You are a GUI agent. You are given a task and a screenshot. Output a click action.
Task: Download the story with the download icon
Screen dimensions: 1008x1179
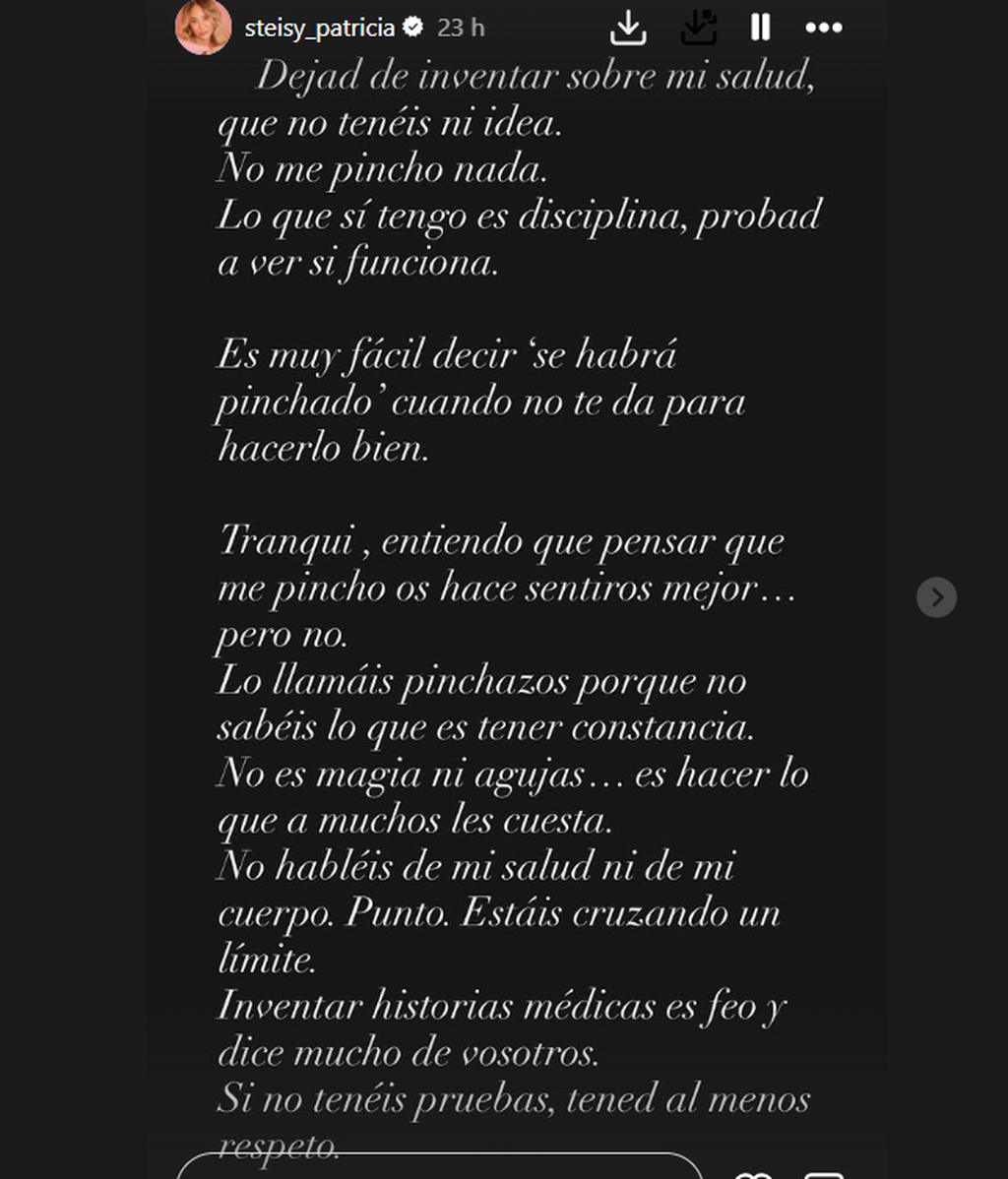tap(628, 28)
